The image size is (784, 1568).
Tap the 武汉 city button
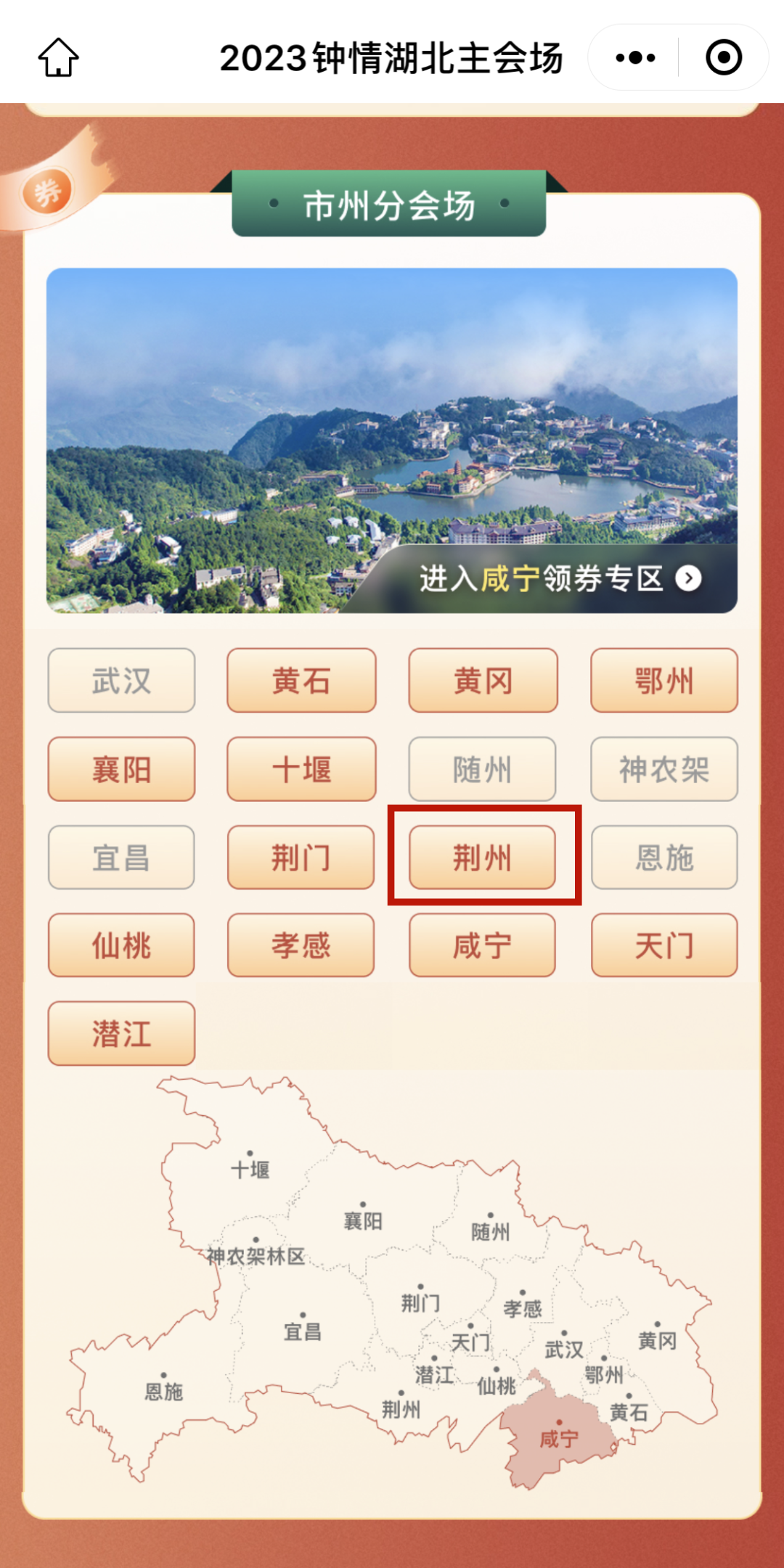point(121,681)
